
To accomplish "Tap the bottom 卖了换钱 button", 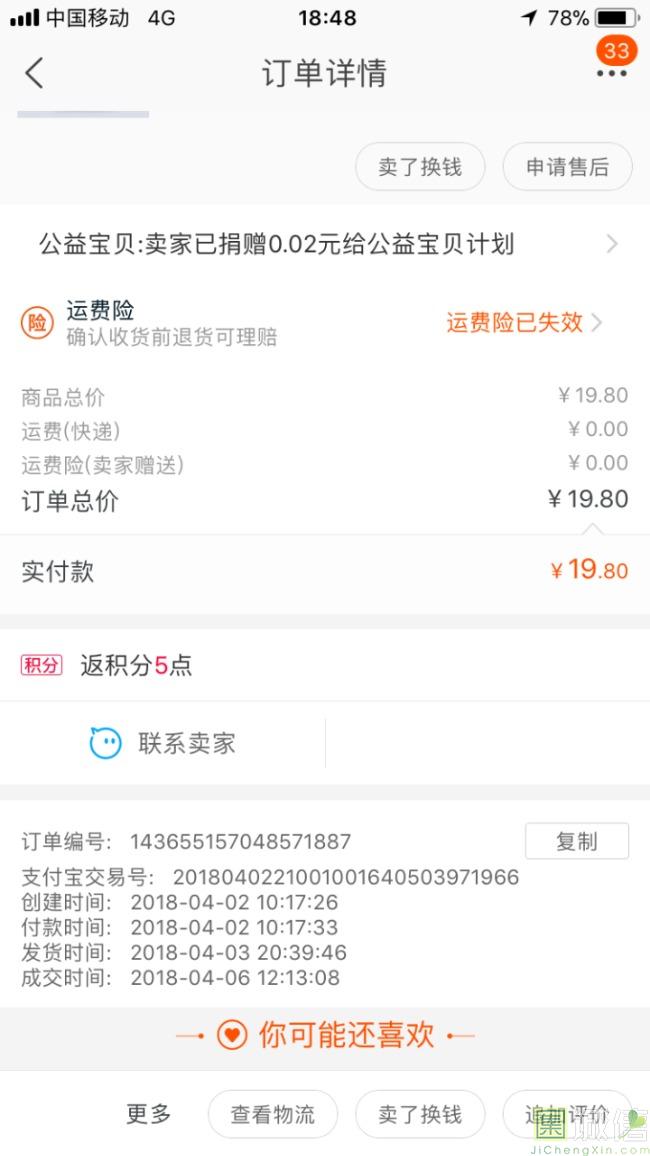I will (x=420, y=1114).
